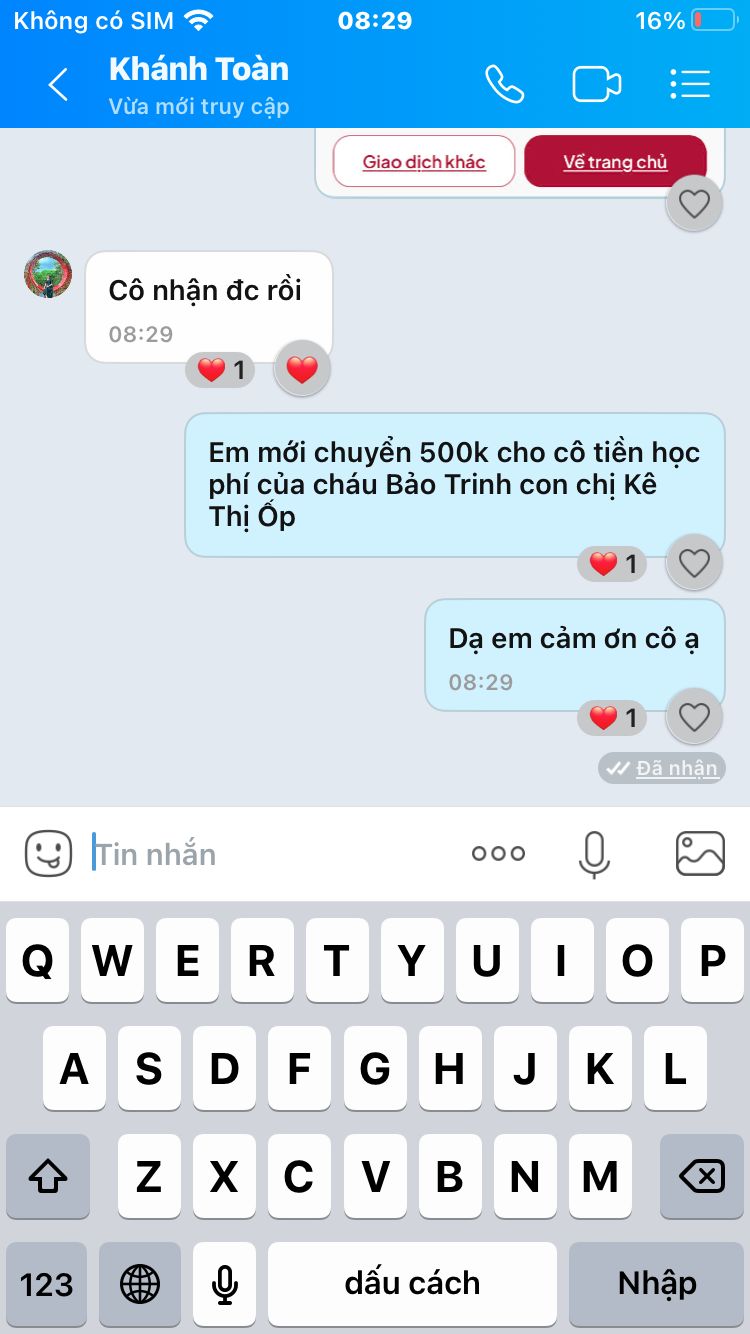Tap the Giao dịch khác button
Image resolution: width=750 pixels, height=1334 pixels.
pyautogui.click(x=424, y=162)
